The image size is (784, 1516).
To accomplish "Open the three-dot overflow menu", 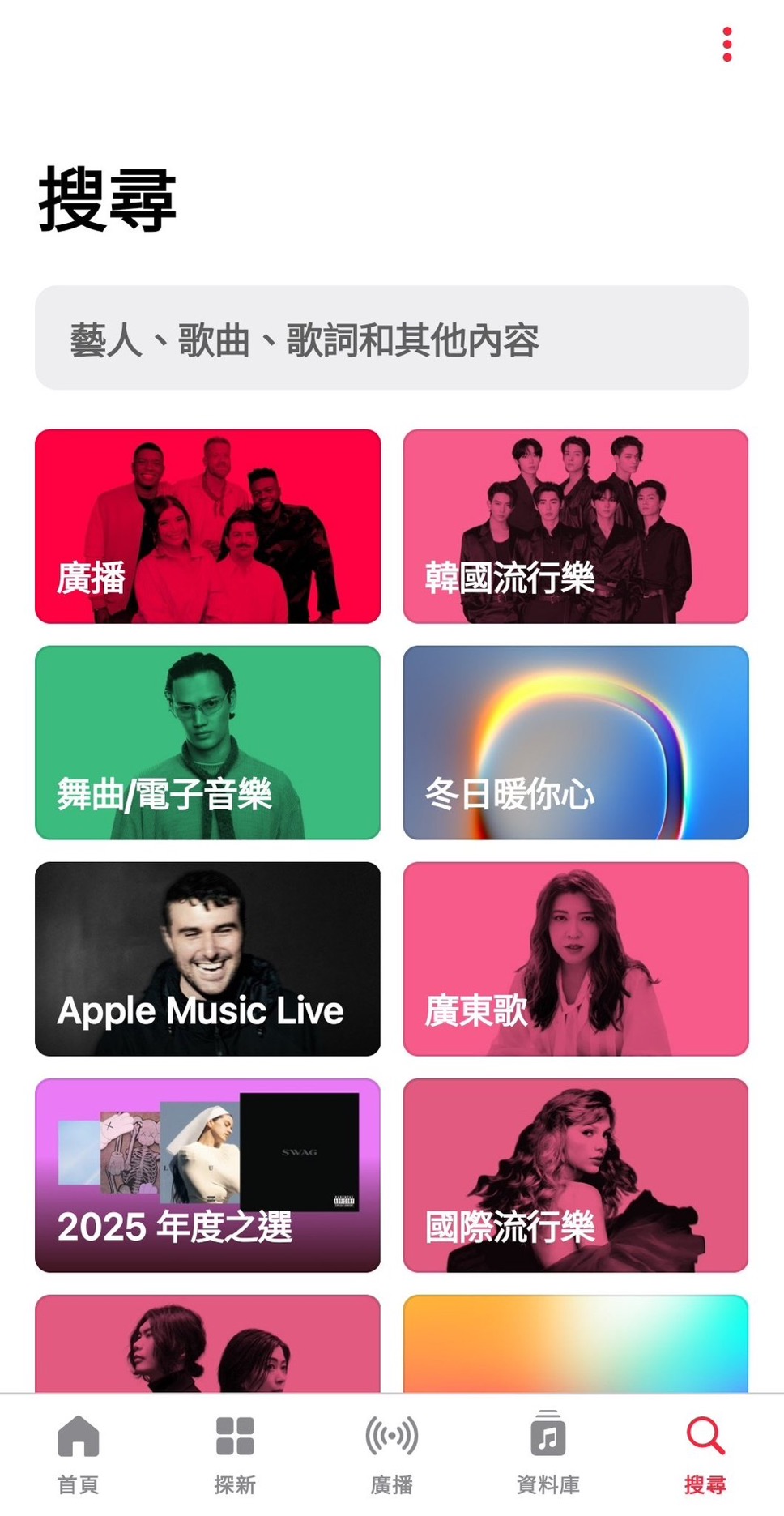I will pyautogui.click(x=726, y=45).
